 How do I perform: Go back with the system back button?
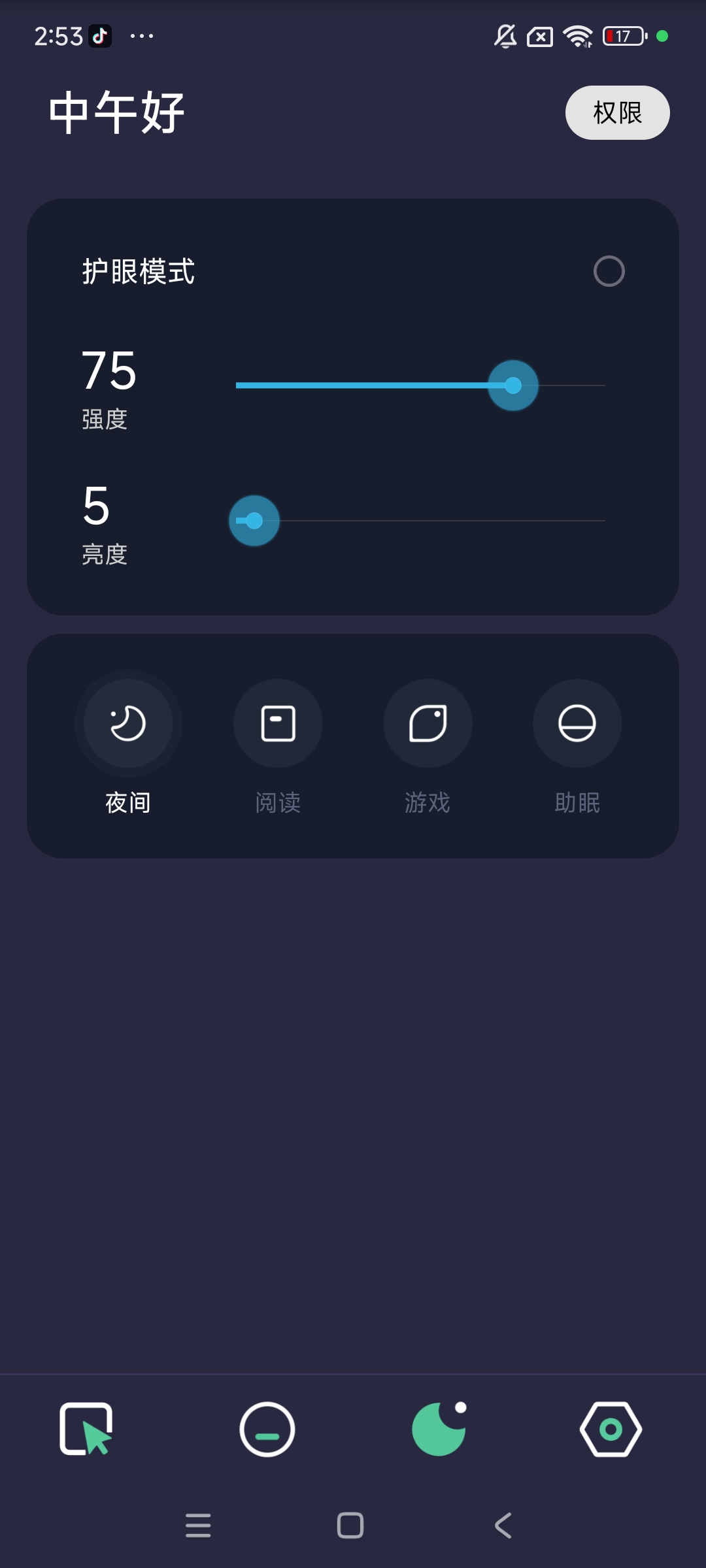pyautogui.click(x=503, y=1526)
